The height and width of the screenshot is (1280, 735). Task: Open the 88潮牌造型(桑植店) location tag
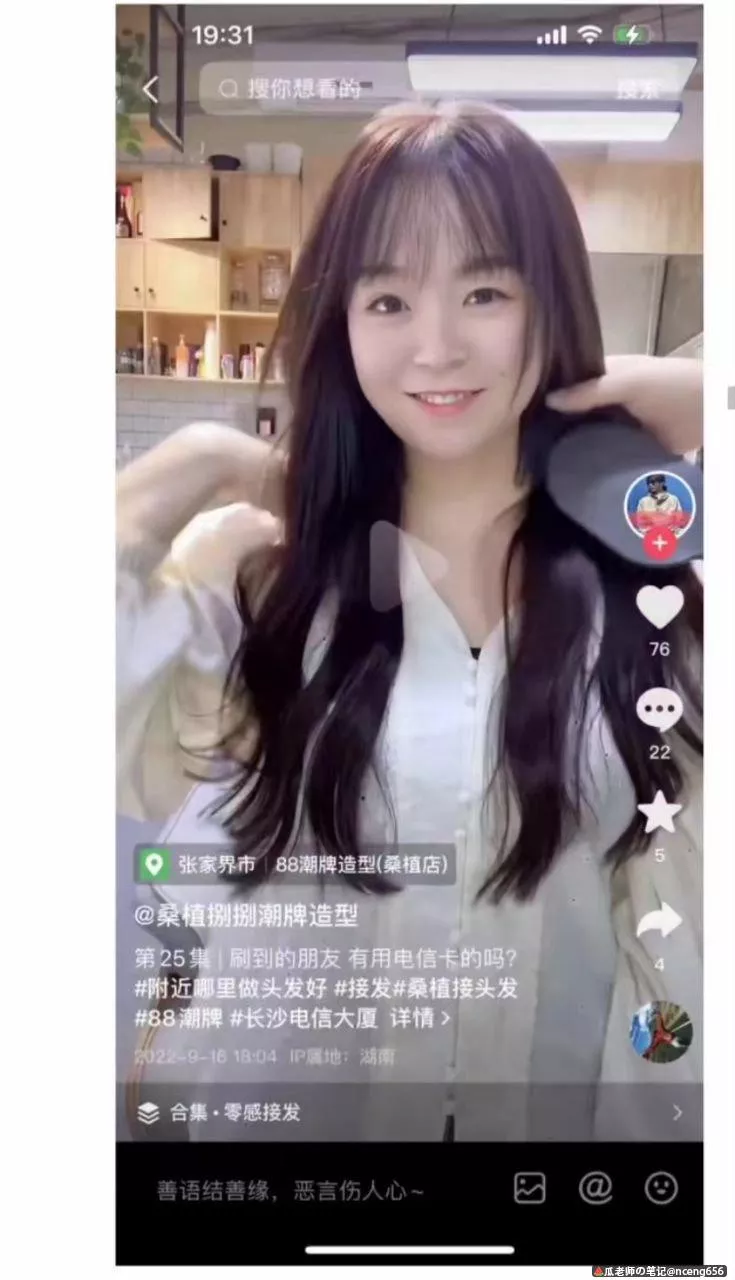360,864
